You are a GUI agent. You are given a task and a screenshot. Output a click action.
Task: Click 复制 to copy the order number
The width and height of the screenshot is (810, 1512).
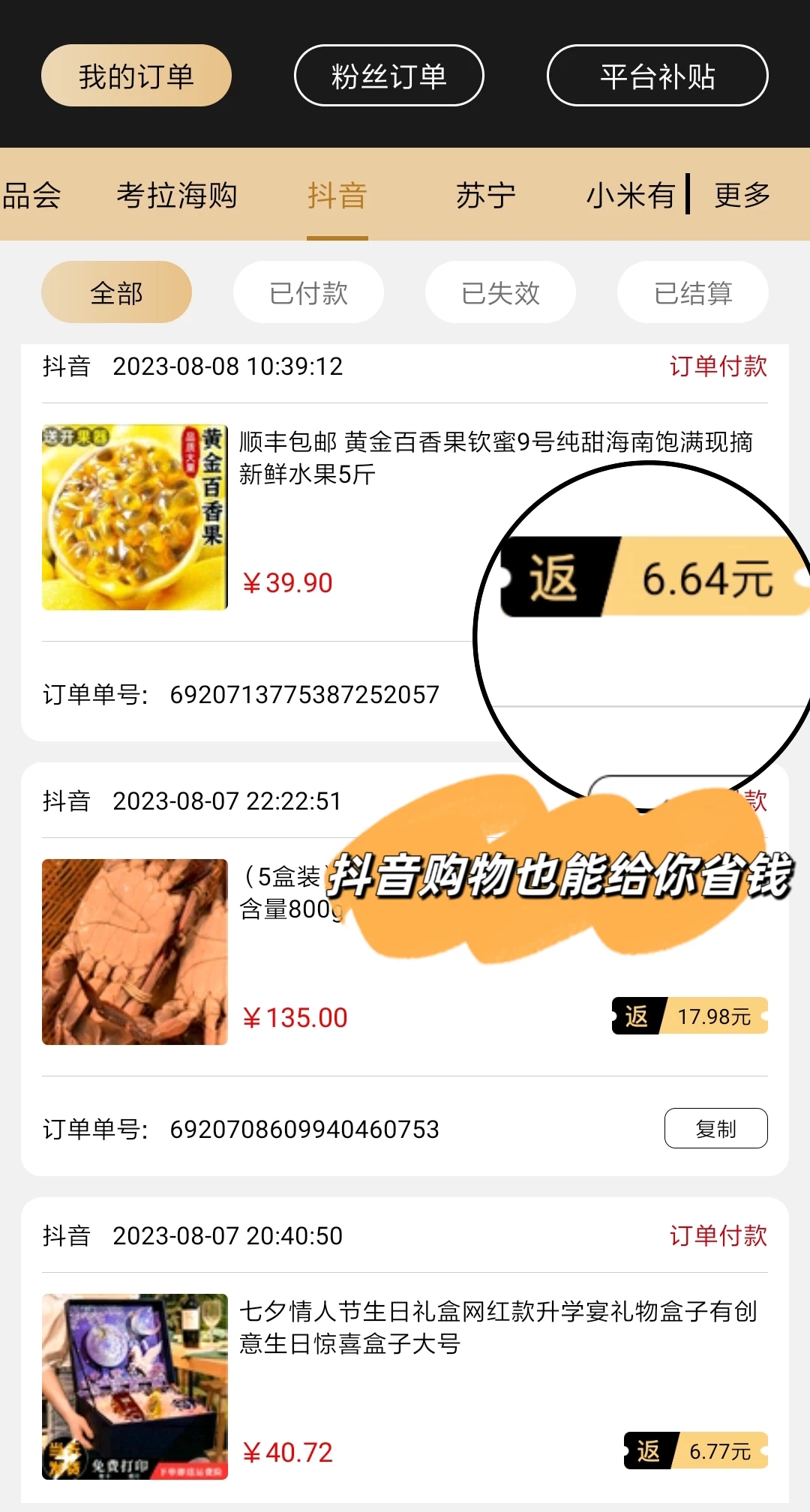[716, 1127]
